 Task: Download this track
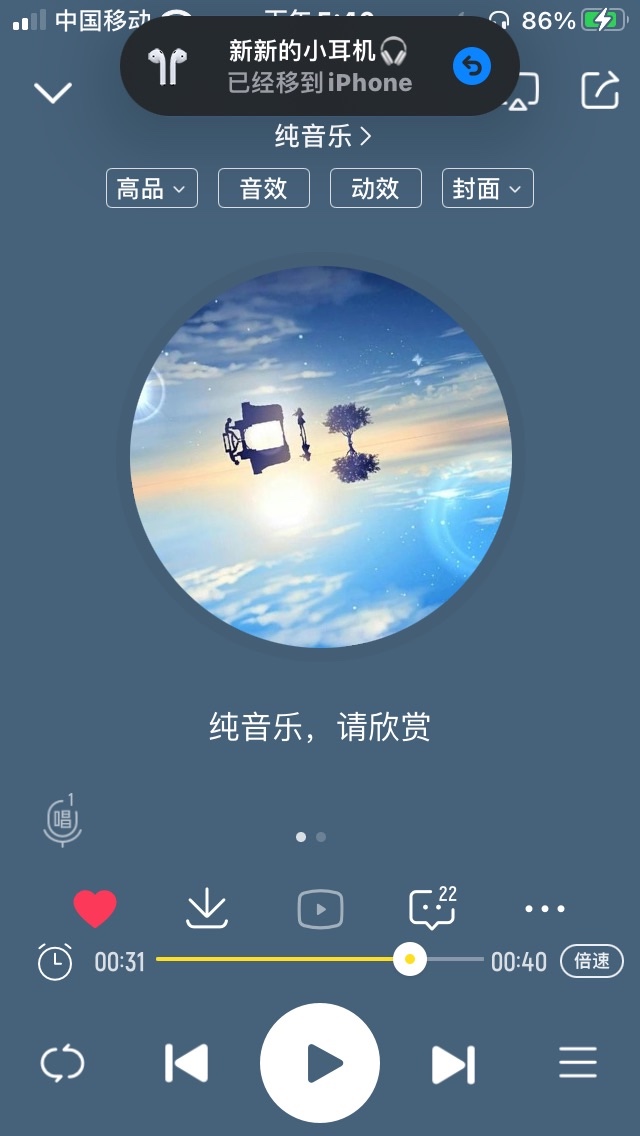point(207,909)
